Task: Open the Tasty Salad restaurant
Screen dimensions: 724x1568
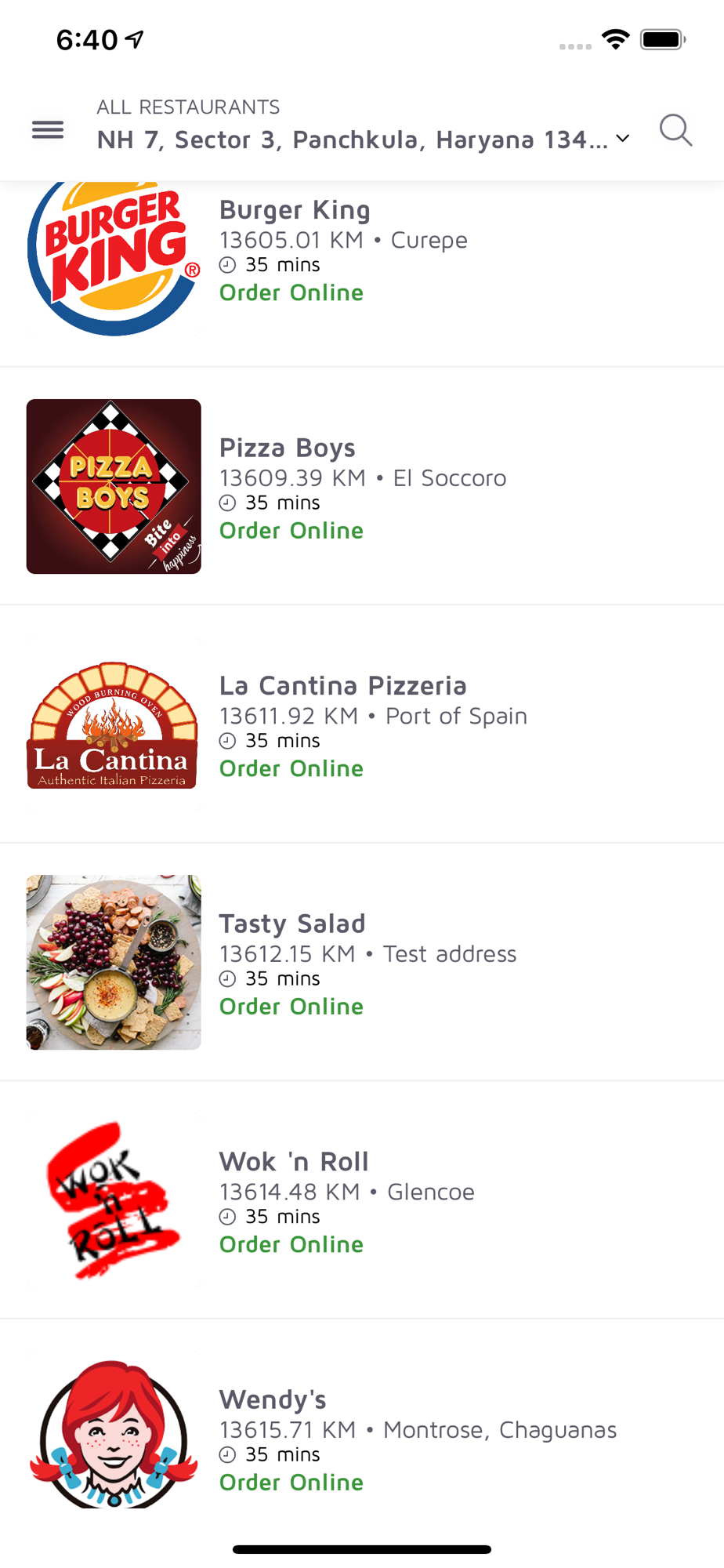Action: (x=362, y=963)
